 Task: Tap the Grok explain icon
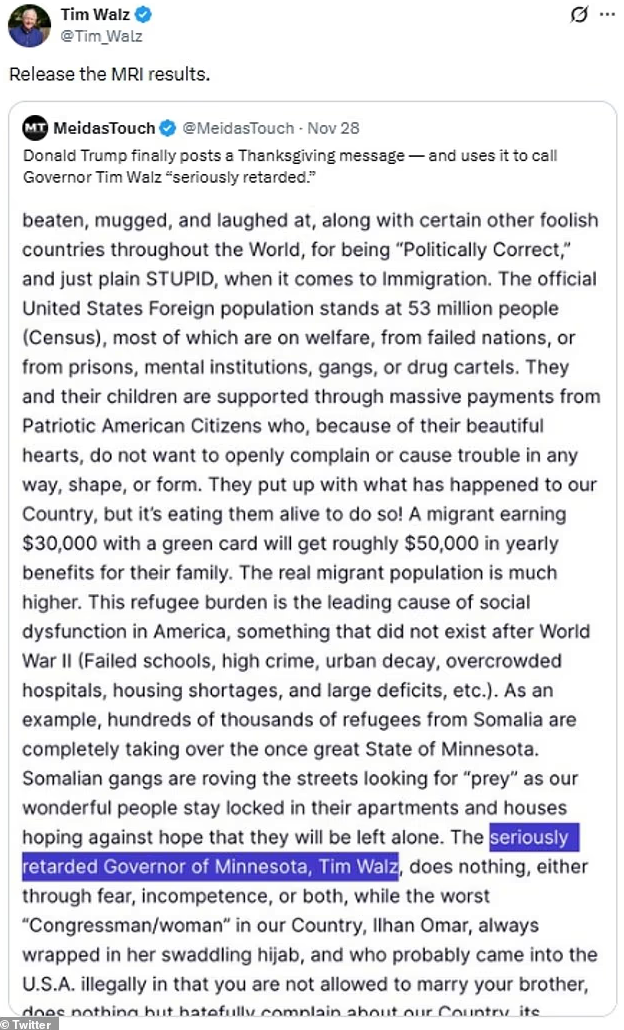pos(577,16)
